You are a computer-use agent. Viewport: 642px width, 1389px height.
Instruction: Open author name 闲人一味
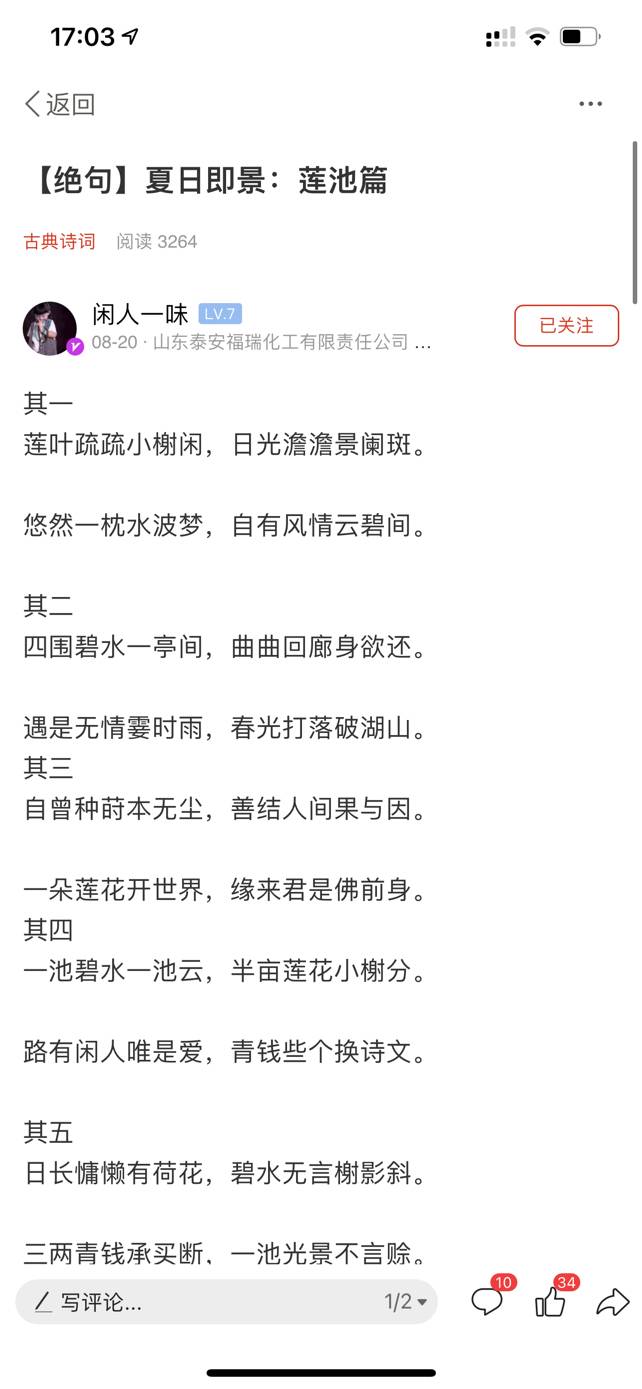140,314
